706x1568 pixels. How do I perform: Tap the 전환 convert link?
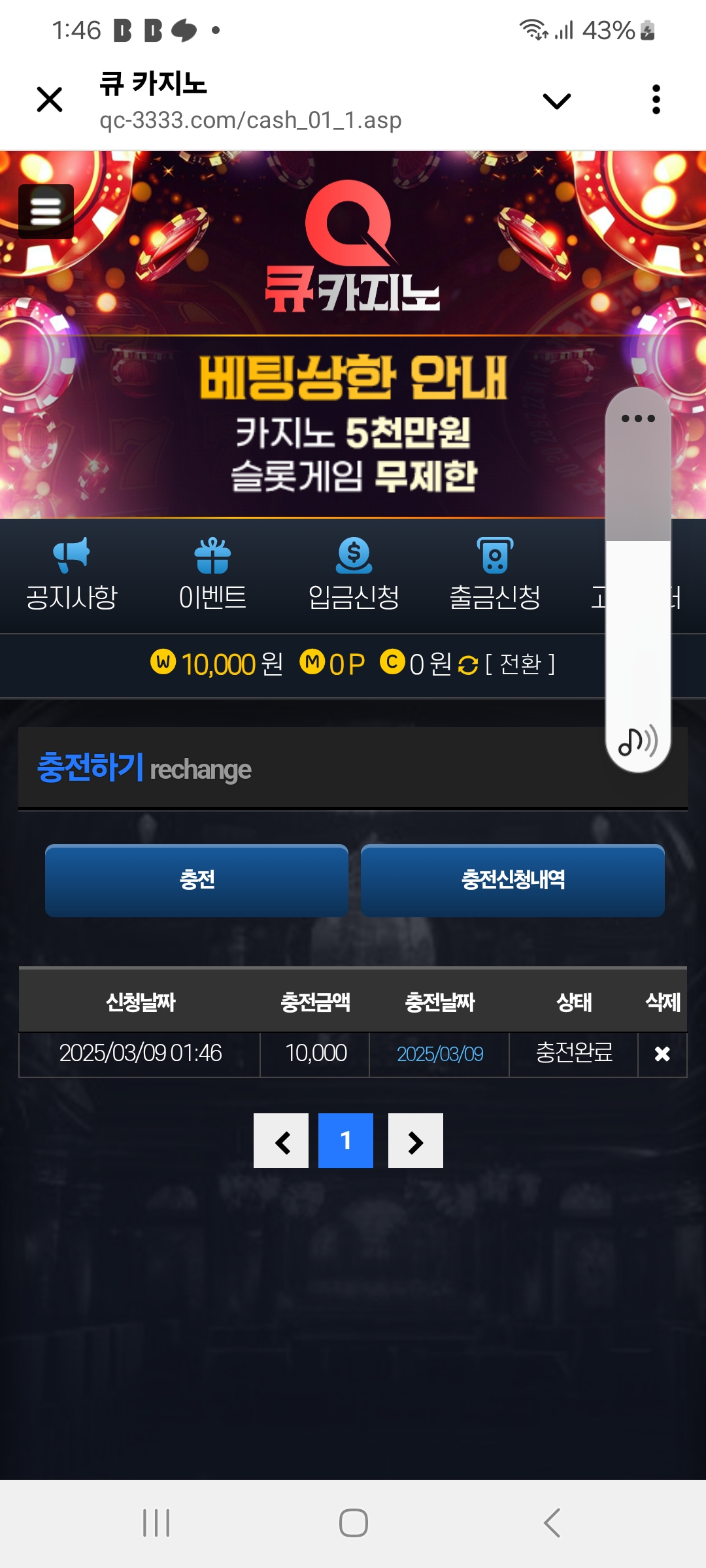pos(520,664)
